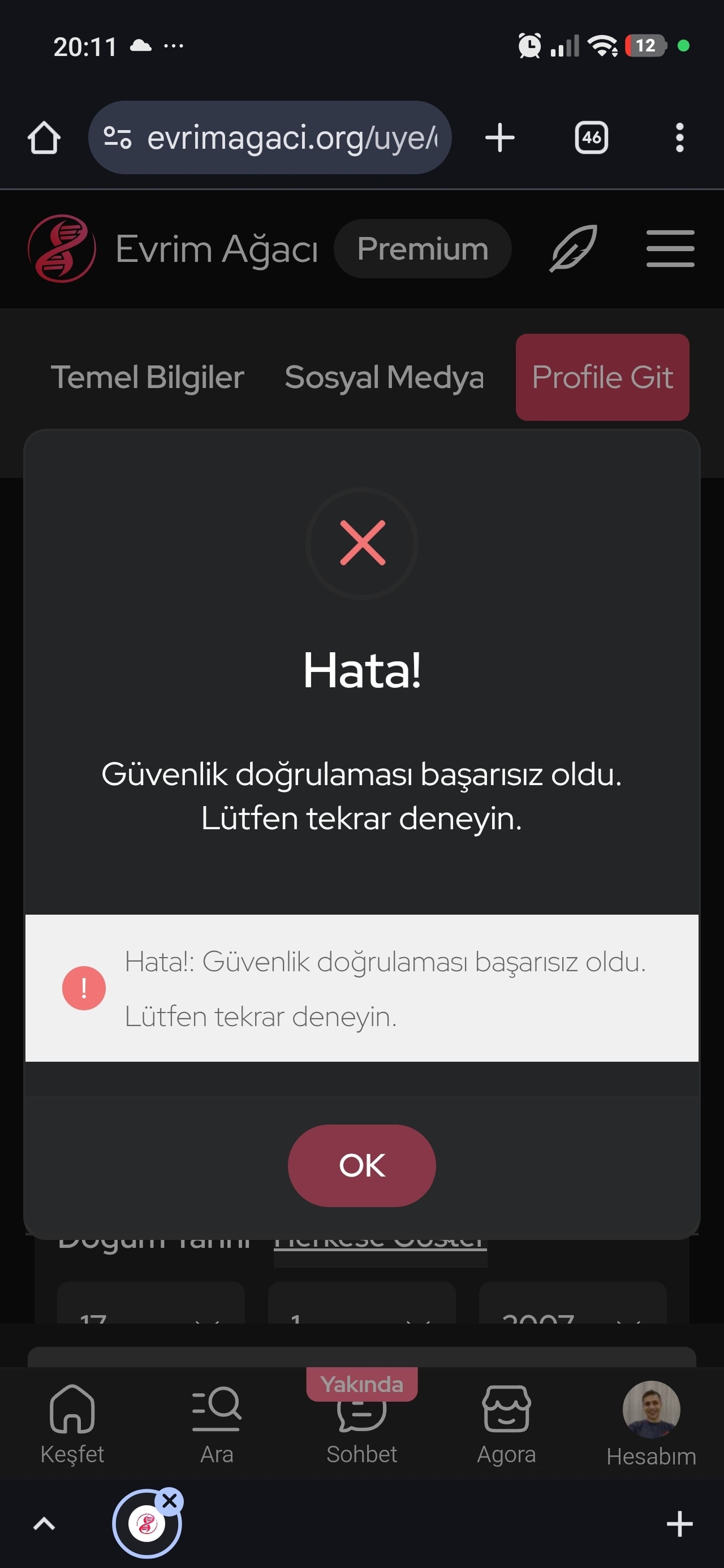Open the Premium page
Viewport: 724px width, 1568px height.
click(422, 249)
